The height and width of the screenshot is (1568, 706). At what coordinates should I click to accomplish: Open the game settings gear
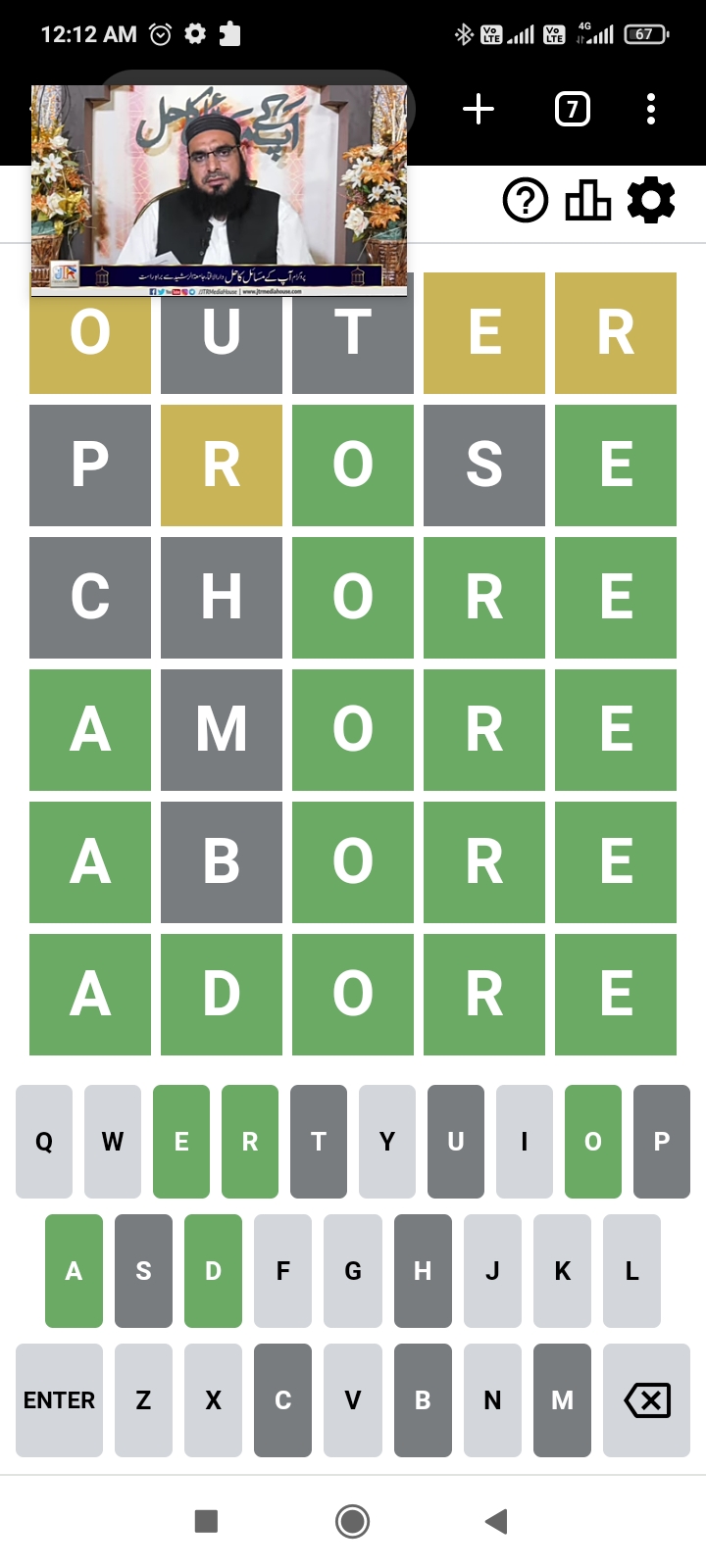pyautogui.click(x=651, y=201)
